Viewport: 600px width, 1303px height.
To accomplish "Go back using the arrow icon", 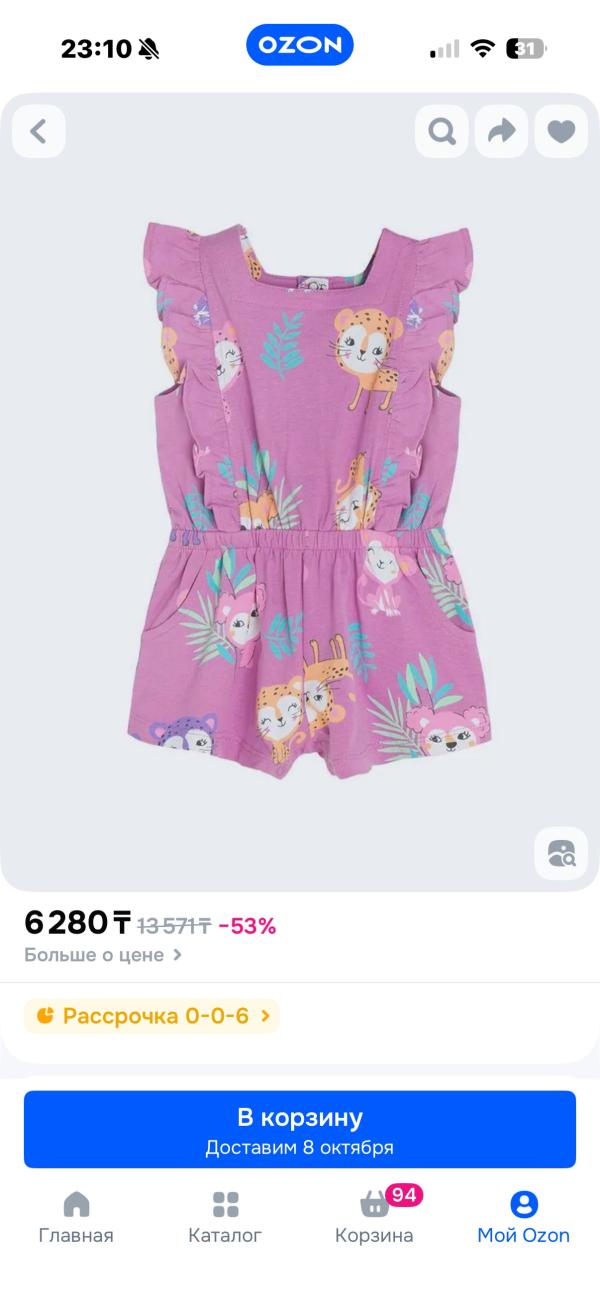I will (39, 131).
